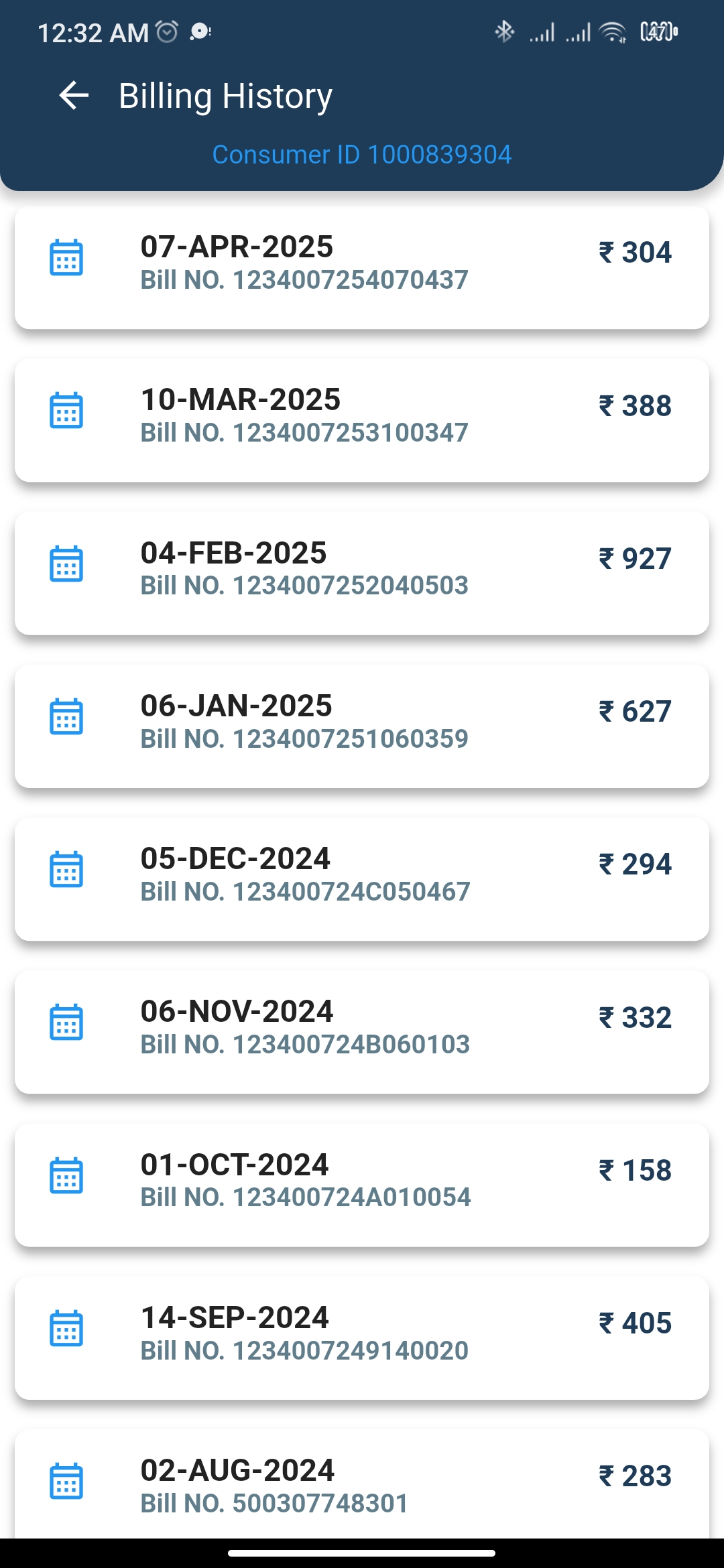
Task: View the 06-NOV-2024 bill of ₹332
Action: [362, 1032]
